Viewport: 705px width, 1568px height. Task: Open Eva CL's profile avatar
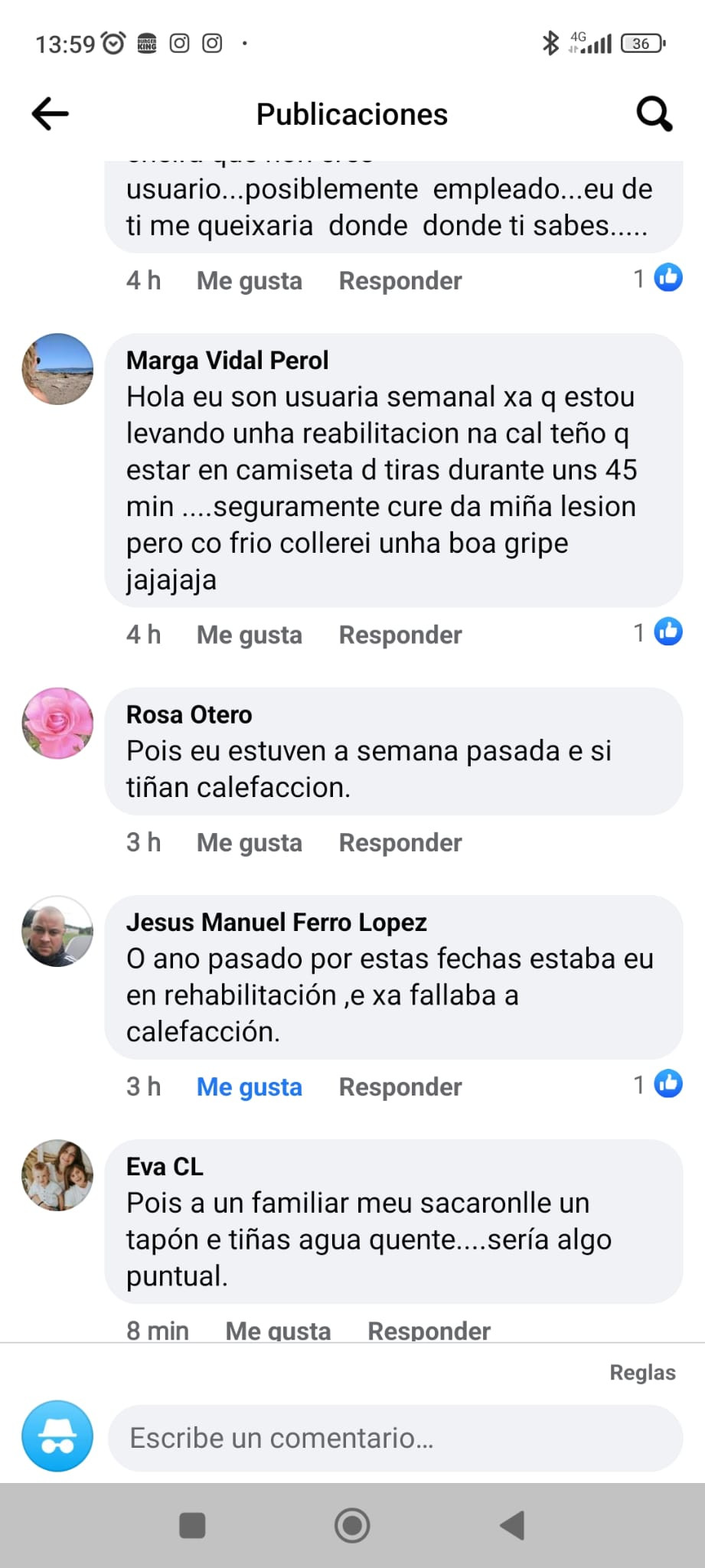(x=57, y=1175)
